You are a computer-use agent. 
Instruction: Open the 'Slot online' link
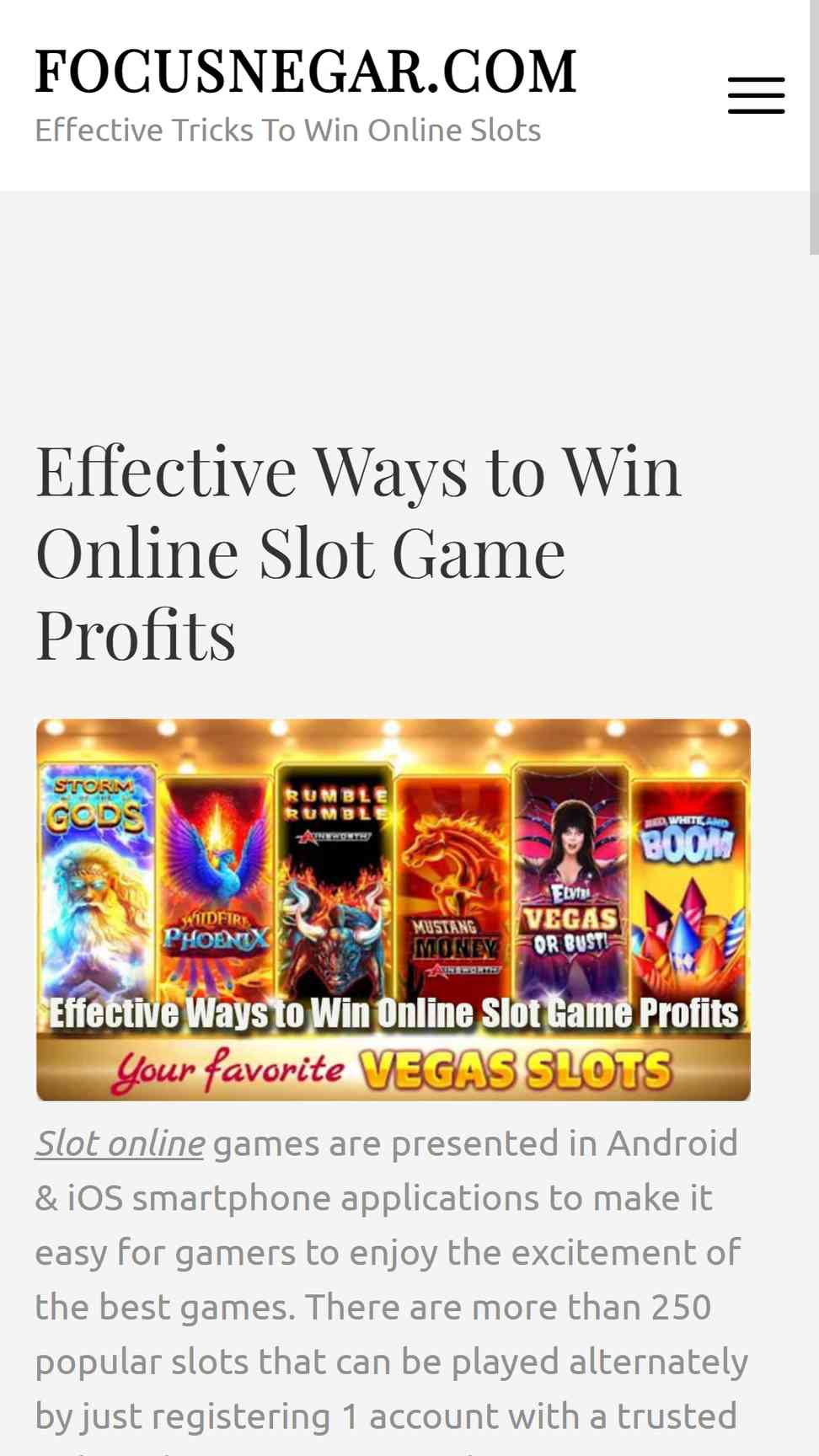[x=120, y=1143]
